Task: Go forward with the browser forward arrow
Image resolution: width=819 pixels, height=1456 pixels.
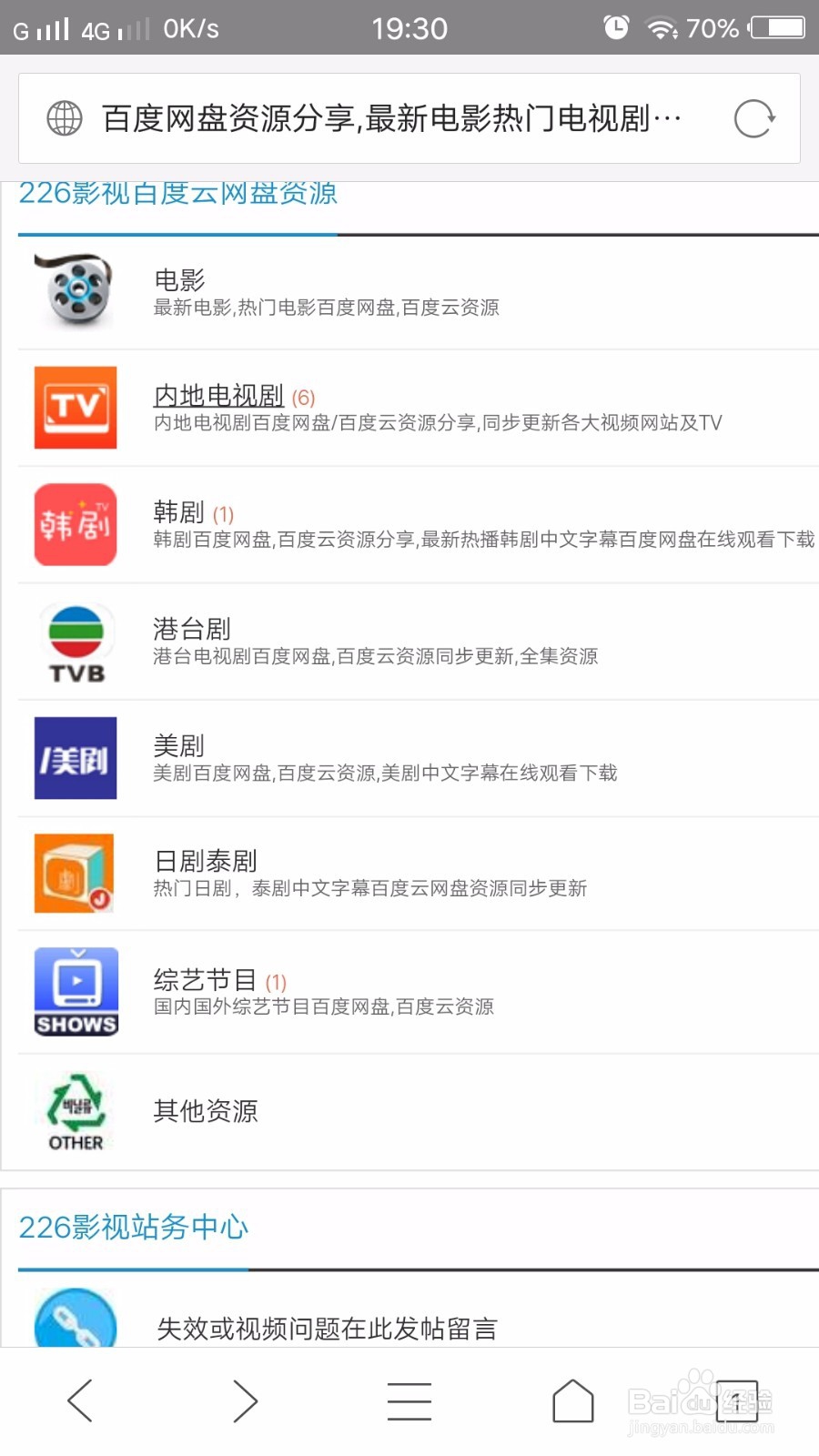Action: [245, 1400]
